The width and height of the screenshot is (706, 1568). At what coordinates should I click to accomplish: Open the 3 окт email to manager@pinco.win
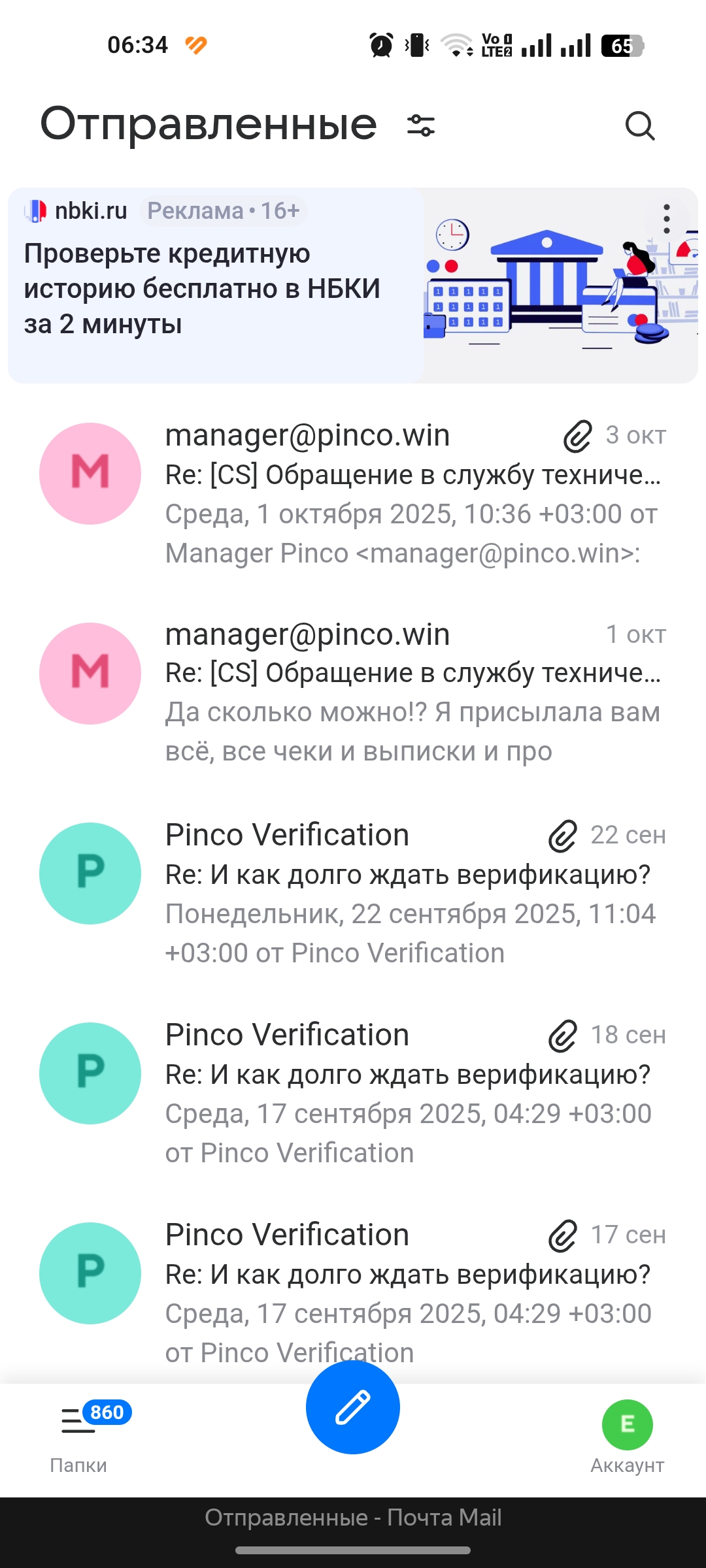point(353,494)
